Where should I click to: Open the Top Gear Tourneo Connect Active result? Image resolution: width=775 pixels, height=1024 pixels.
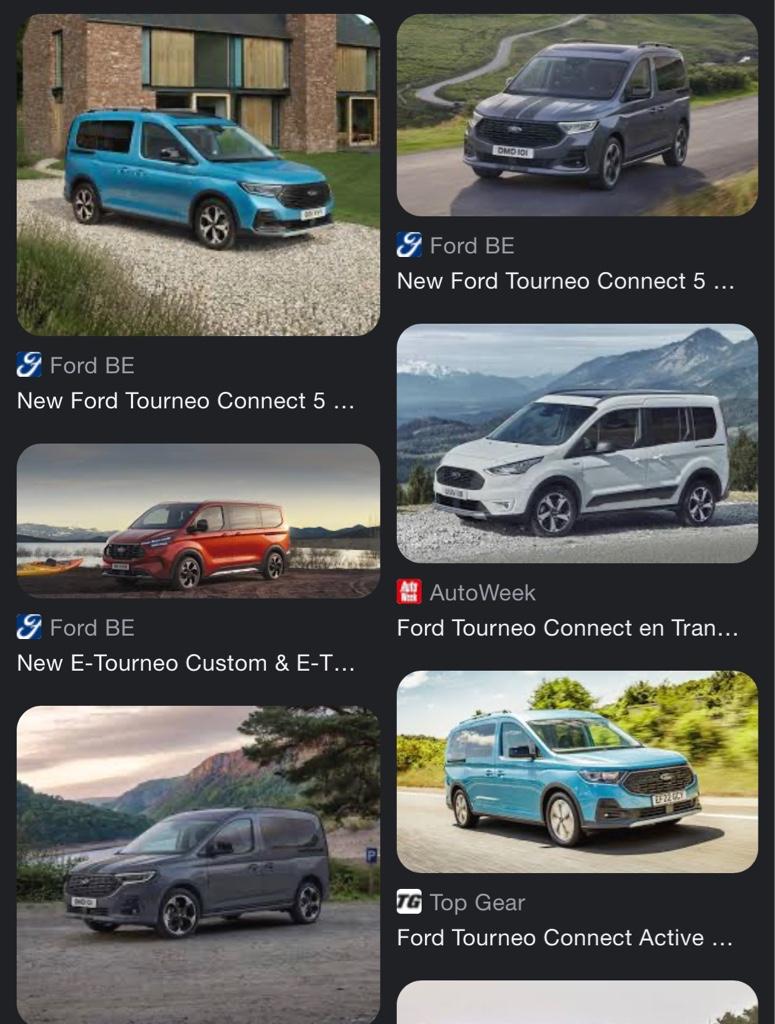coord(577,771)
